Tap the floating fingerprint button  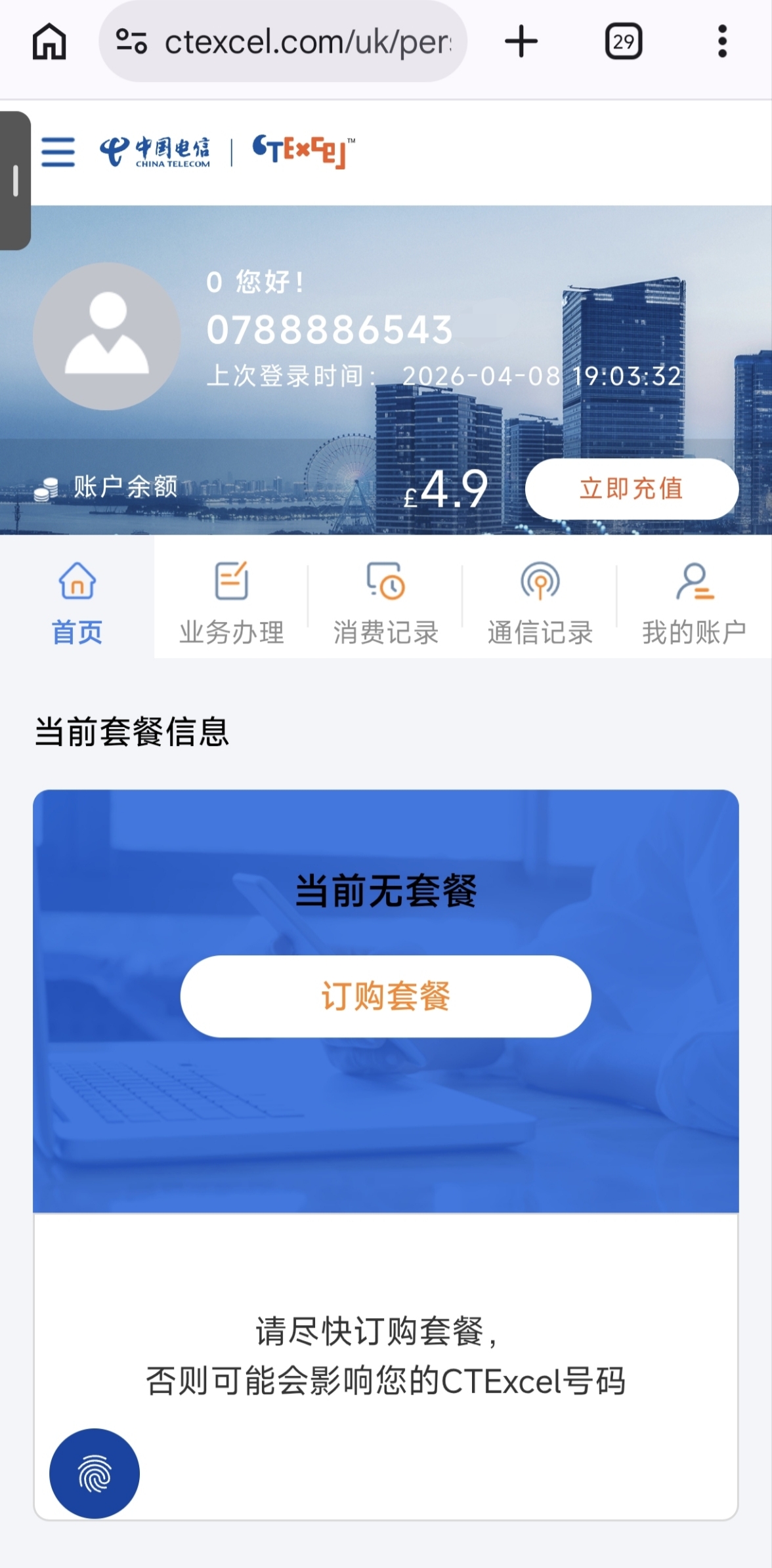[x=95, y=1473]
